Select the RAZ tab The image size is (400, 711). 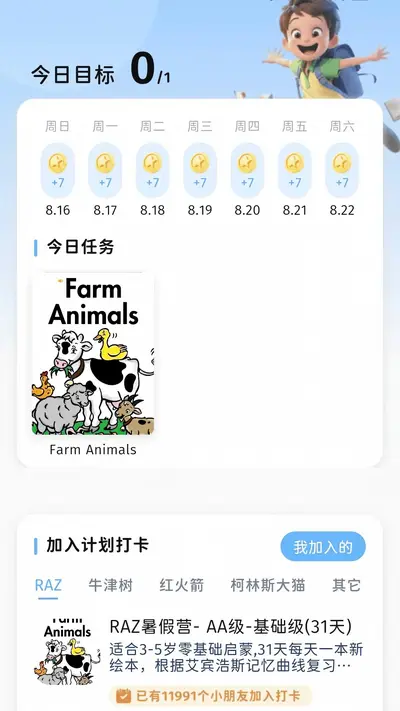pos(48,585)
